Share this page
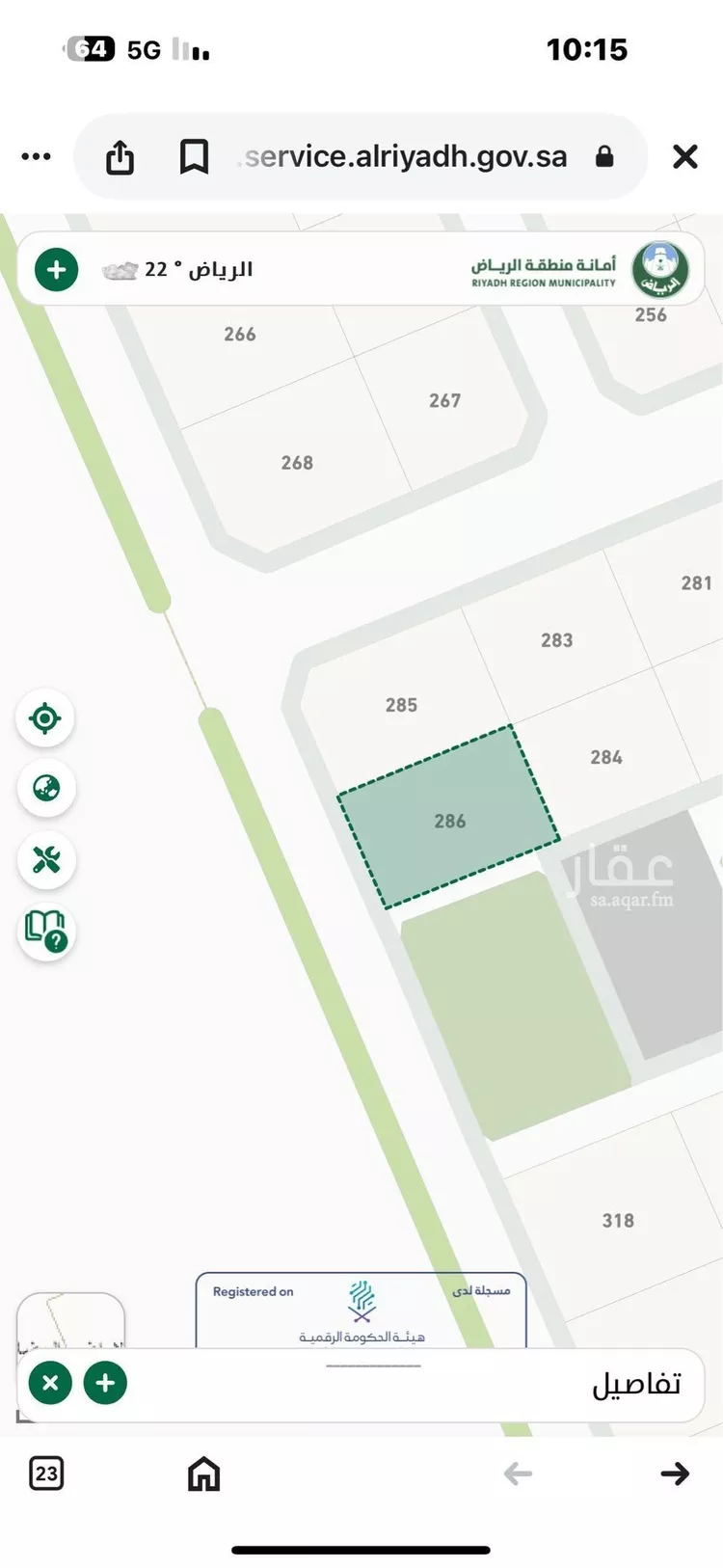 [120, 156]
